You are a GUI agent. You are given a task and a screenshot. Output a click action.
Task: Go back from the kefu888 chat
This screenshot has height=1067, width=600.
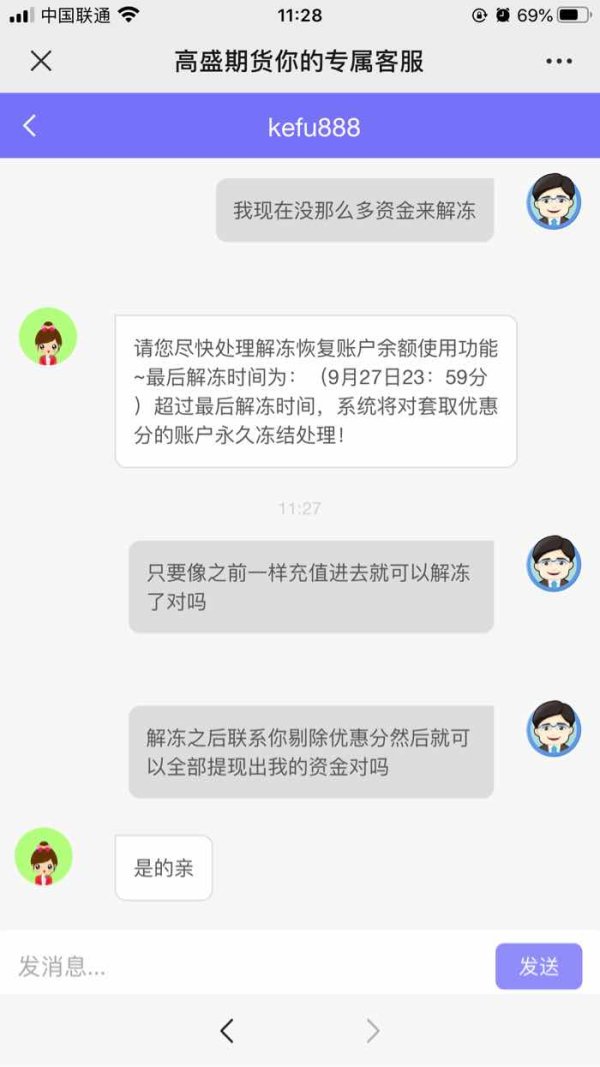pos(29,126)
